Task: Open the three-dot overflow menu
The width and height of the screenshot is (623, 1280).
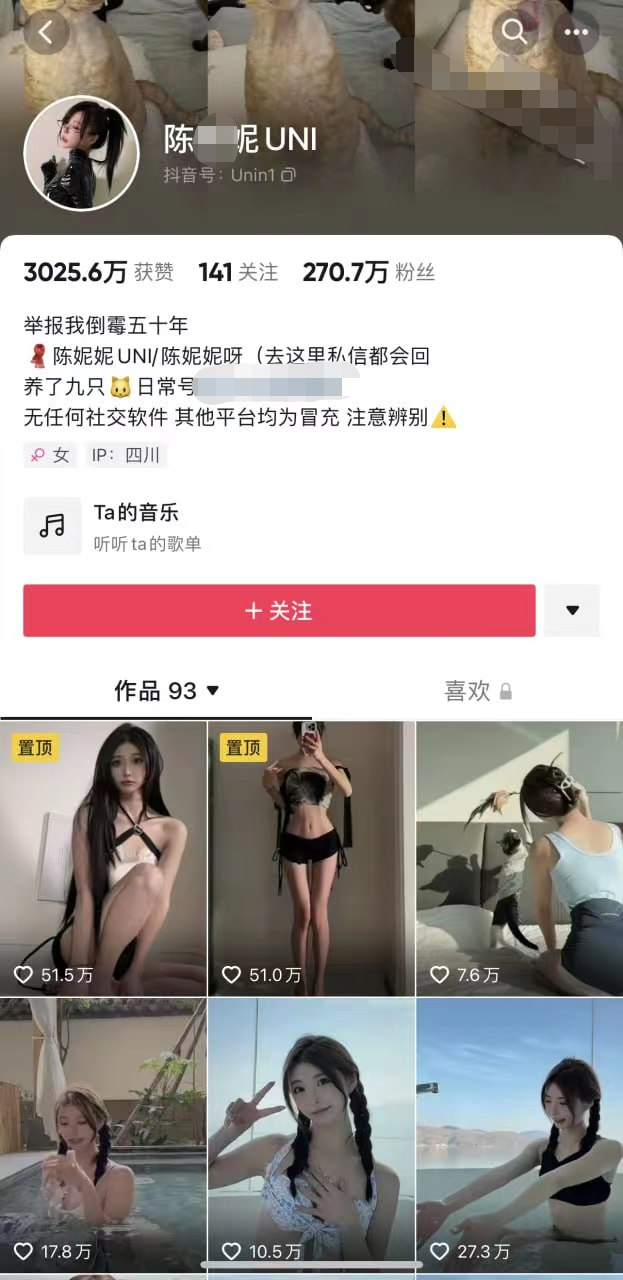Action: [576, 32]
